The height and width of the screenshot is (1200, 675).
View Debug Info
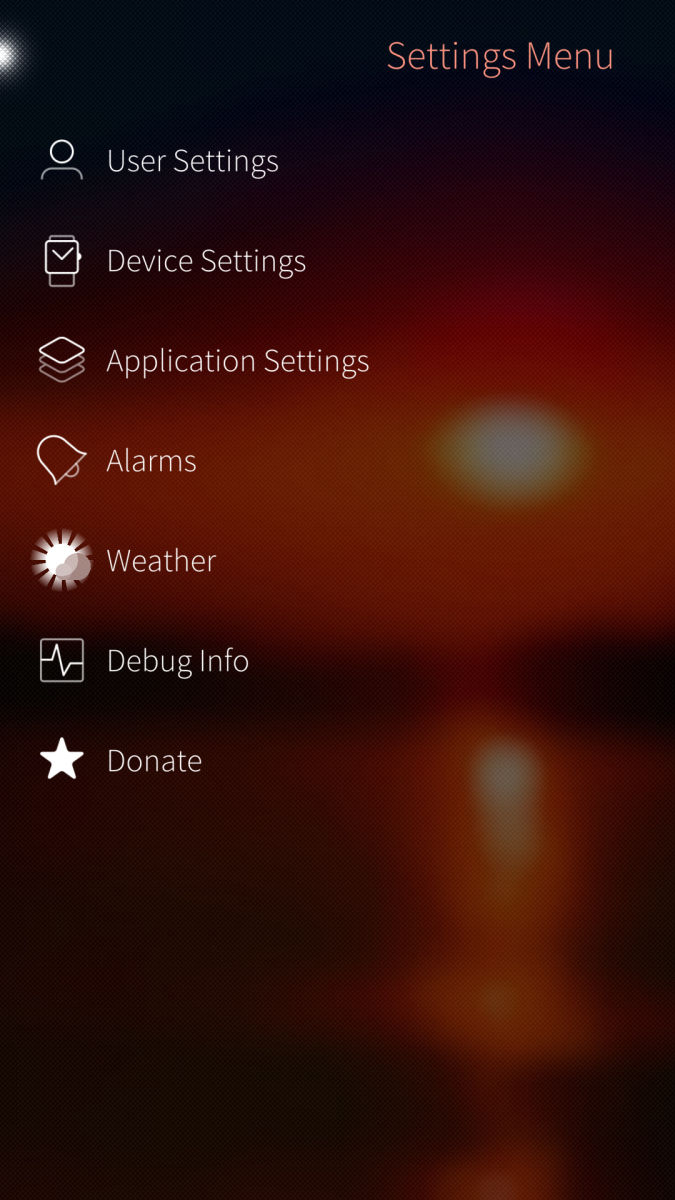point(177,661)
